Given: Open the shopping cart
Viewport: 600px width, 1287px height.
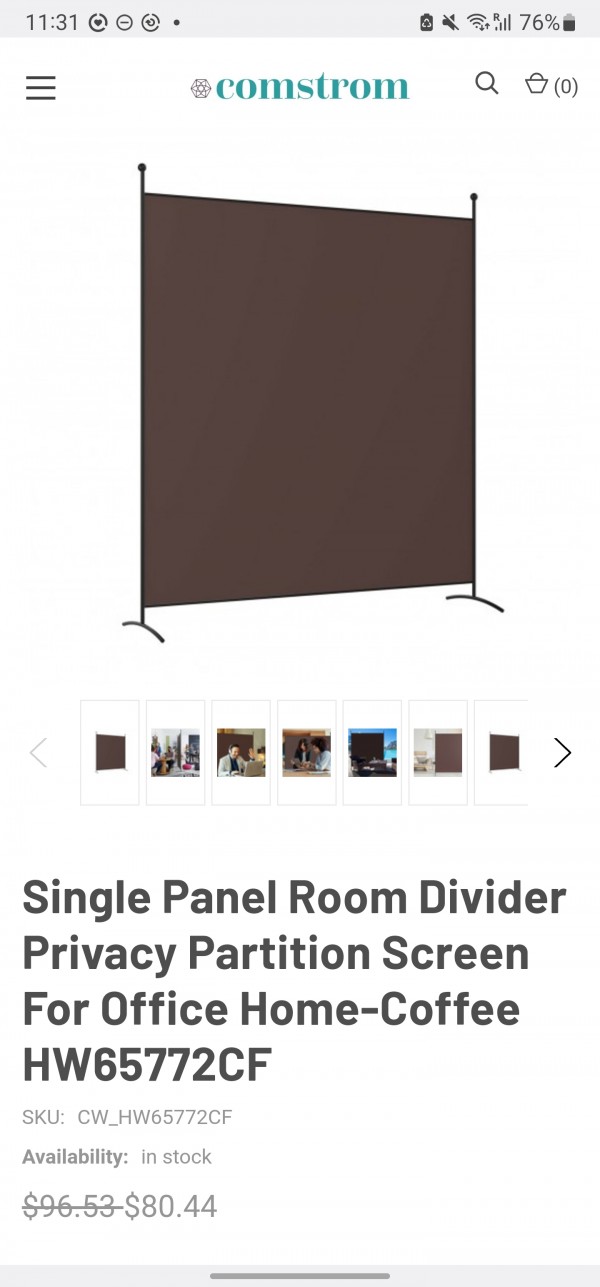Looking at the screenshot, I should pos(550,86).
